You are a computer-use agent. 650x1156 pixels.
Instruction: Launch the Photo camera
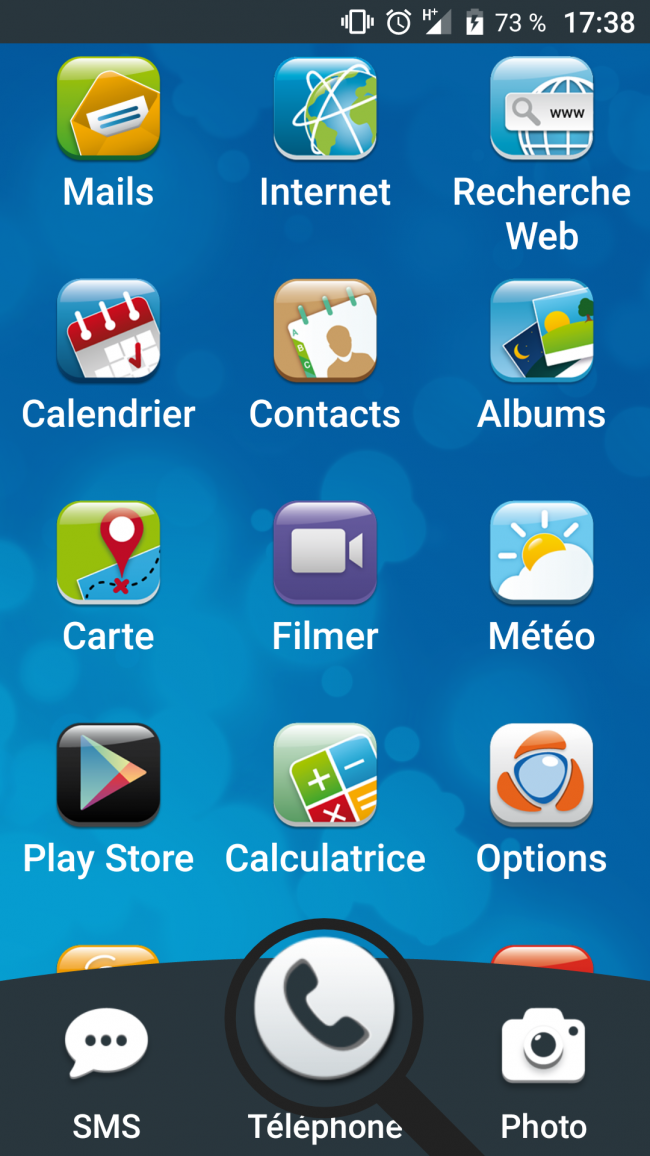click(543, 1045)
